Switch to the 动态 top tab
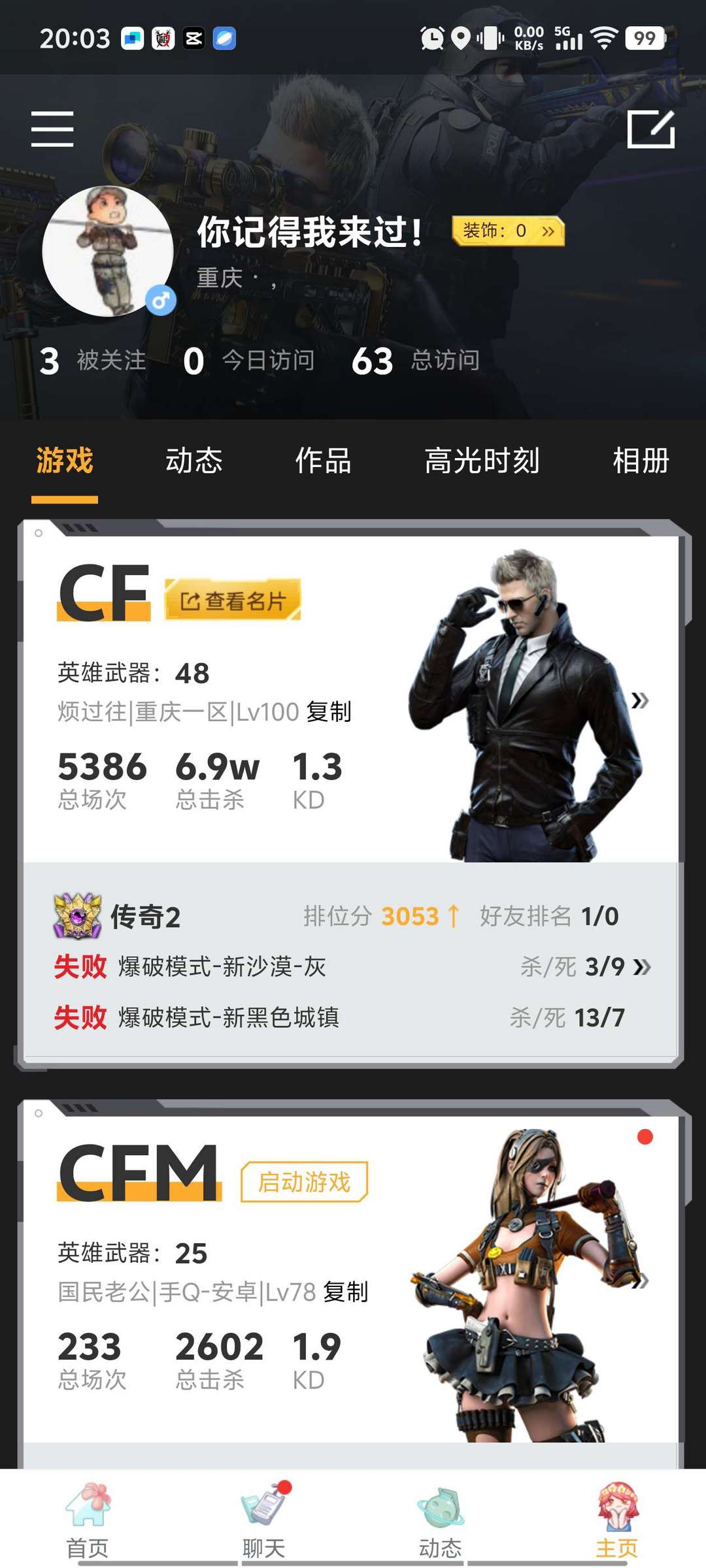Viewport: 706px width, 1568px height. click(x=193, y=461)
